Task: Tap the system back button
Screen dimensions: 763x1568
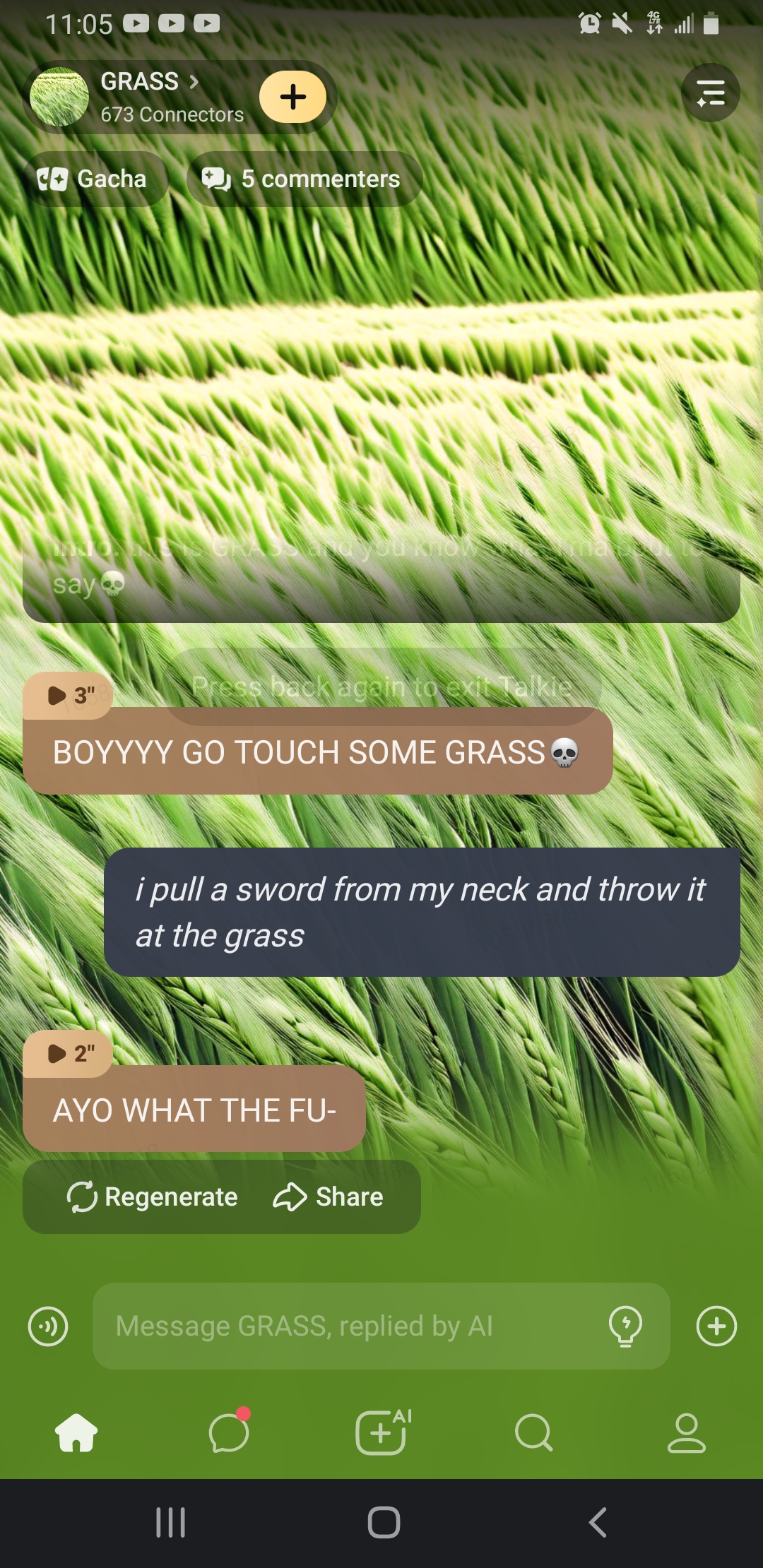Action: (598, 1522)
